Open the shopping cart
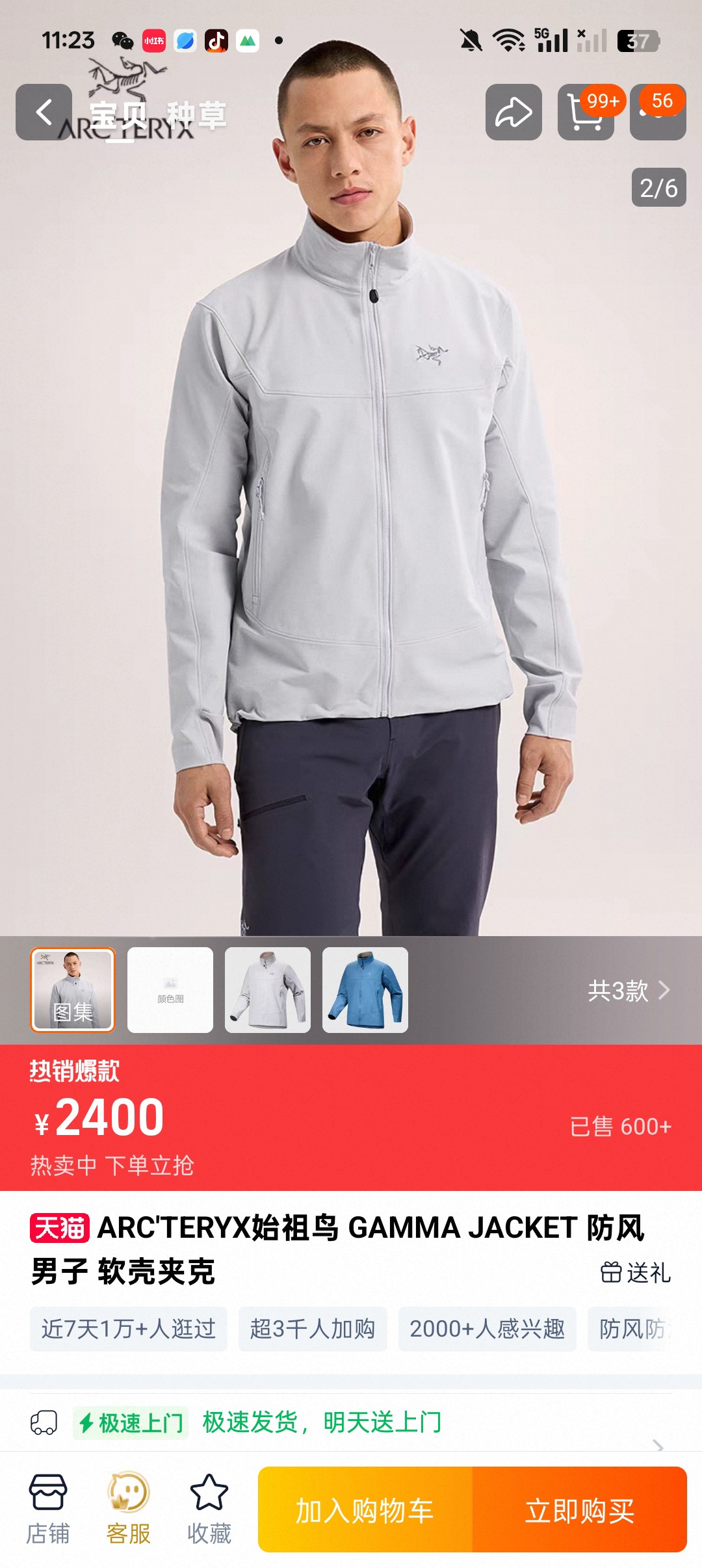 [x=586, y=112]
